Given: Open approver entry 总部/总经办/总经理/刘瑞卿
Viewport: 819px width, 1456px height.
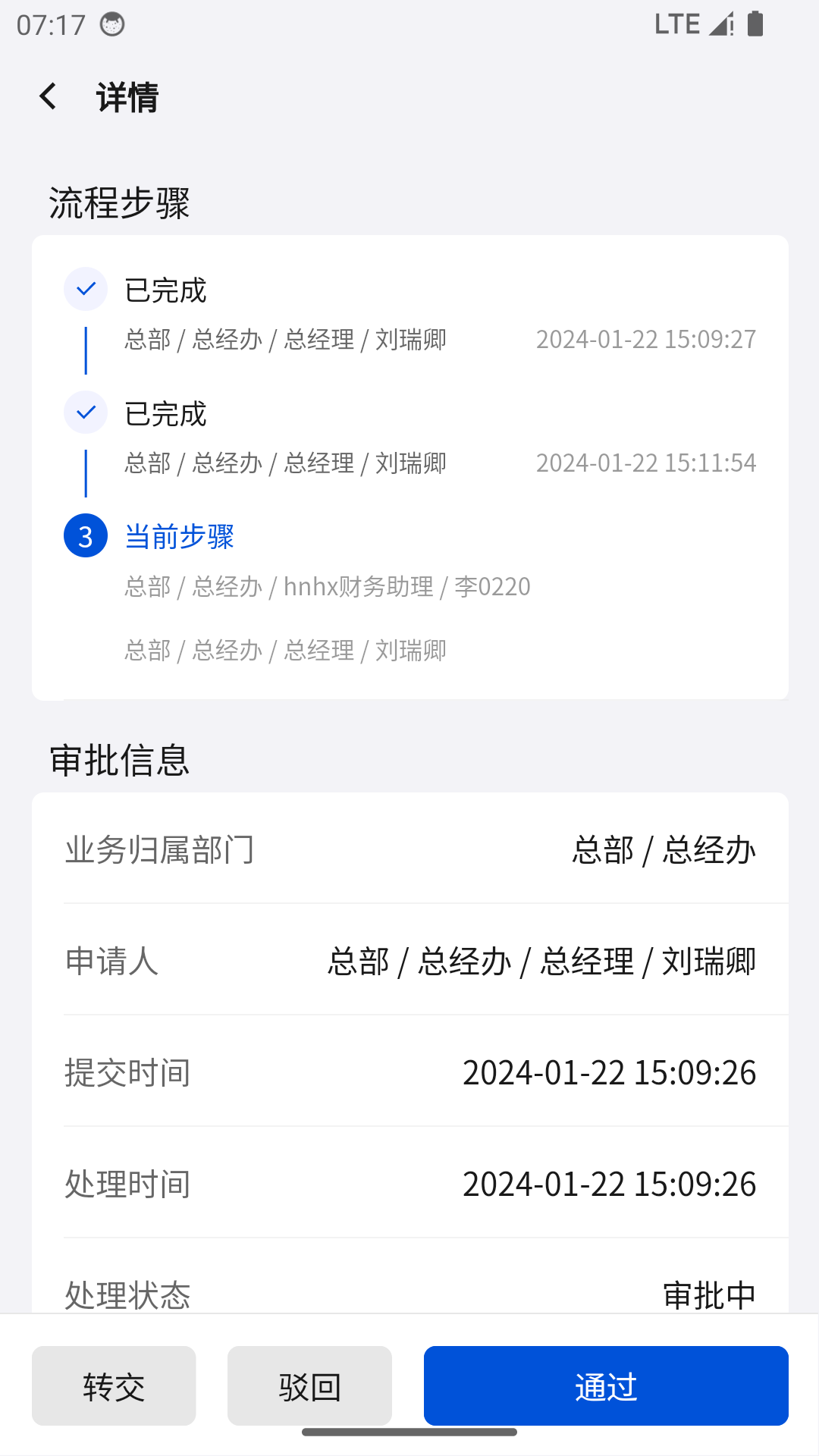Looking at the screenshot, I should pyautogui.click(x=285, y=340).
